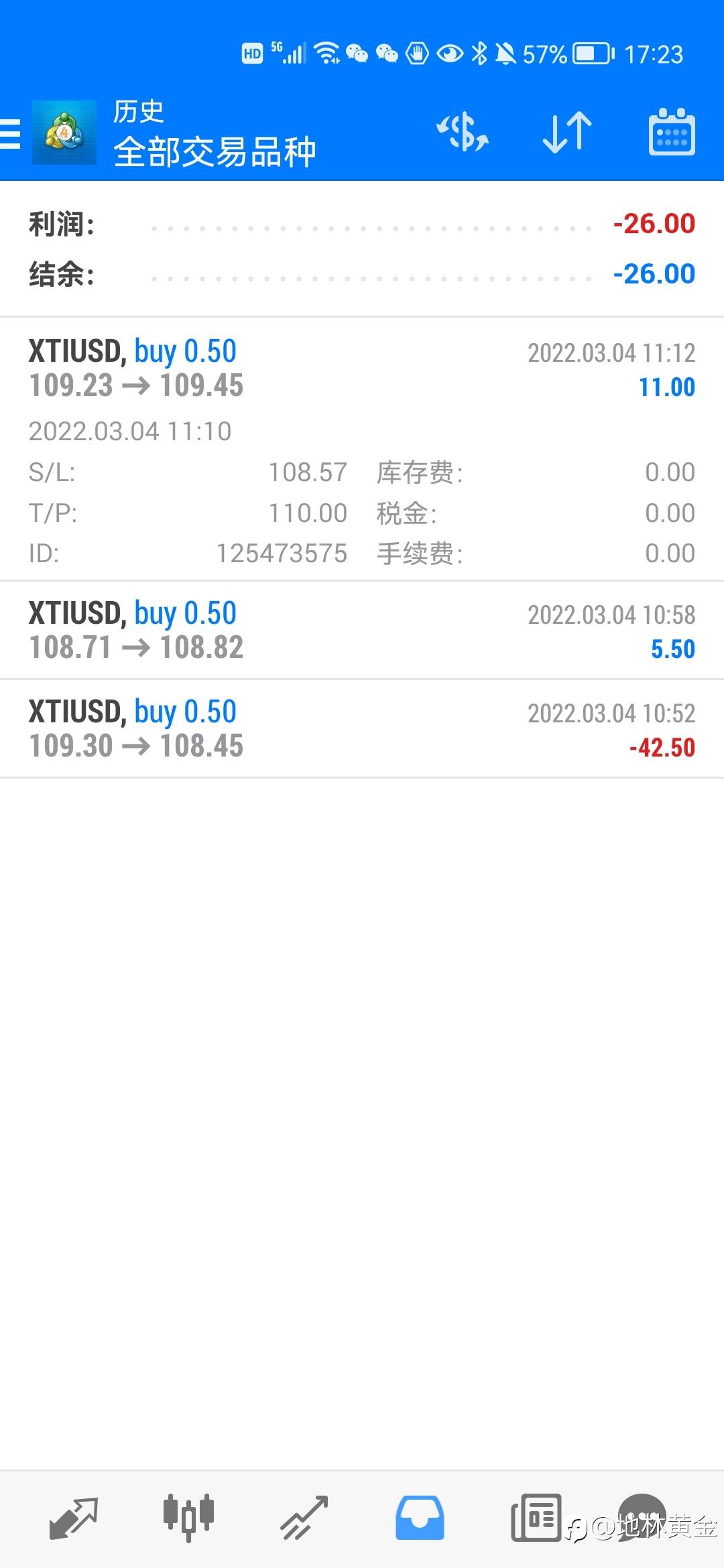Viewport: 724px width, 1568px height.
Task: Collapse the XTIUSD trade closed at 11:12
Action: [x=362, y=369]
